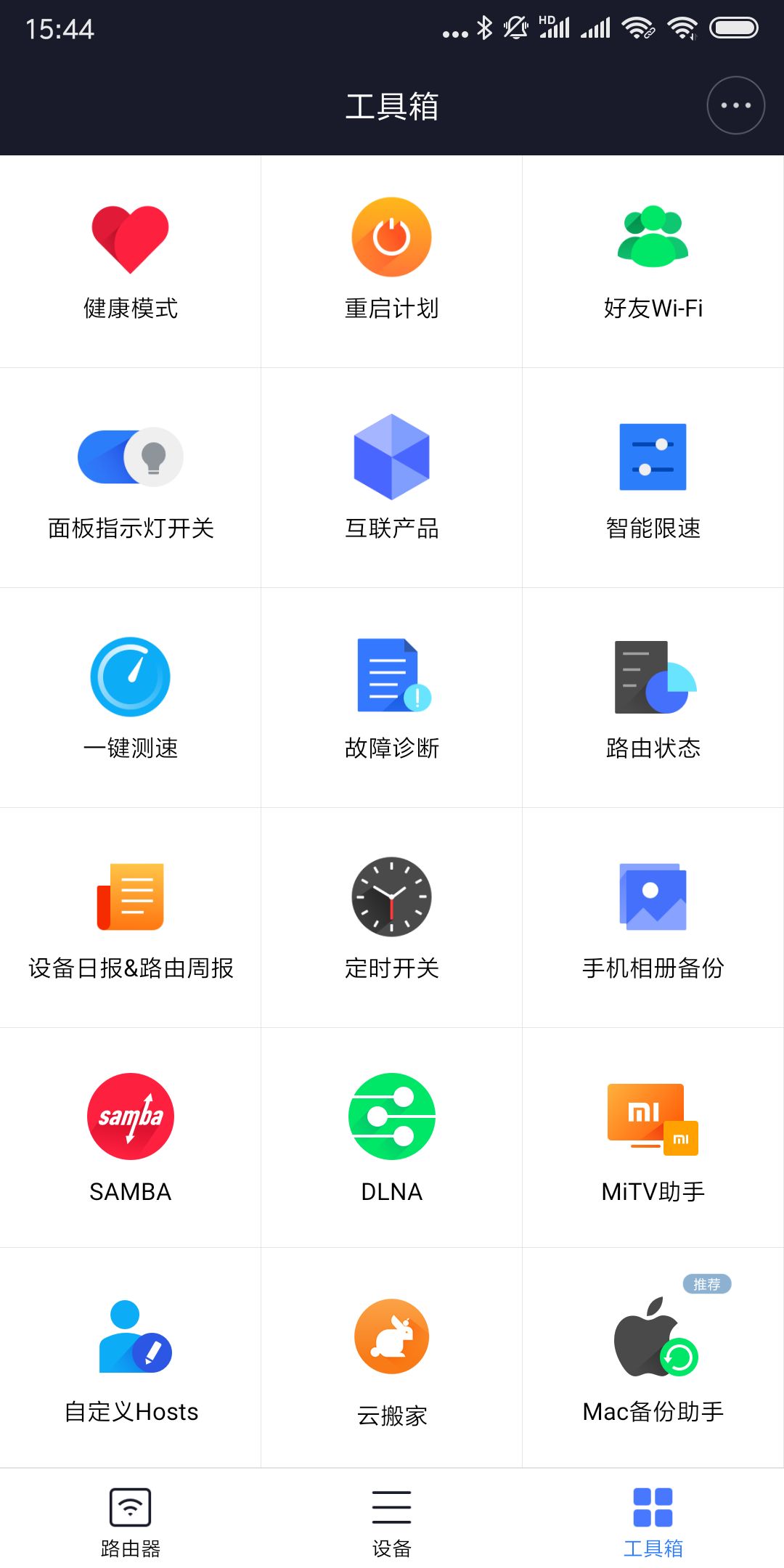Open 故障诊断 diagnostics
Image resolution: width=784 pixels, height=1568 pixels.
392,698
